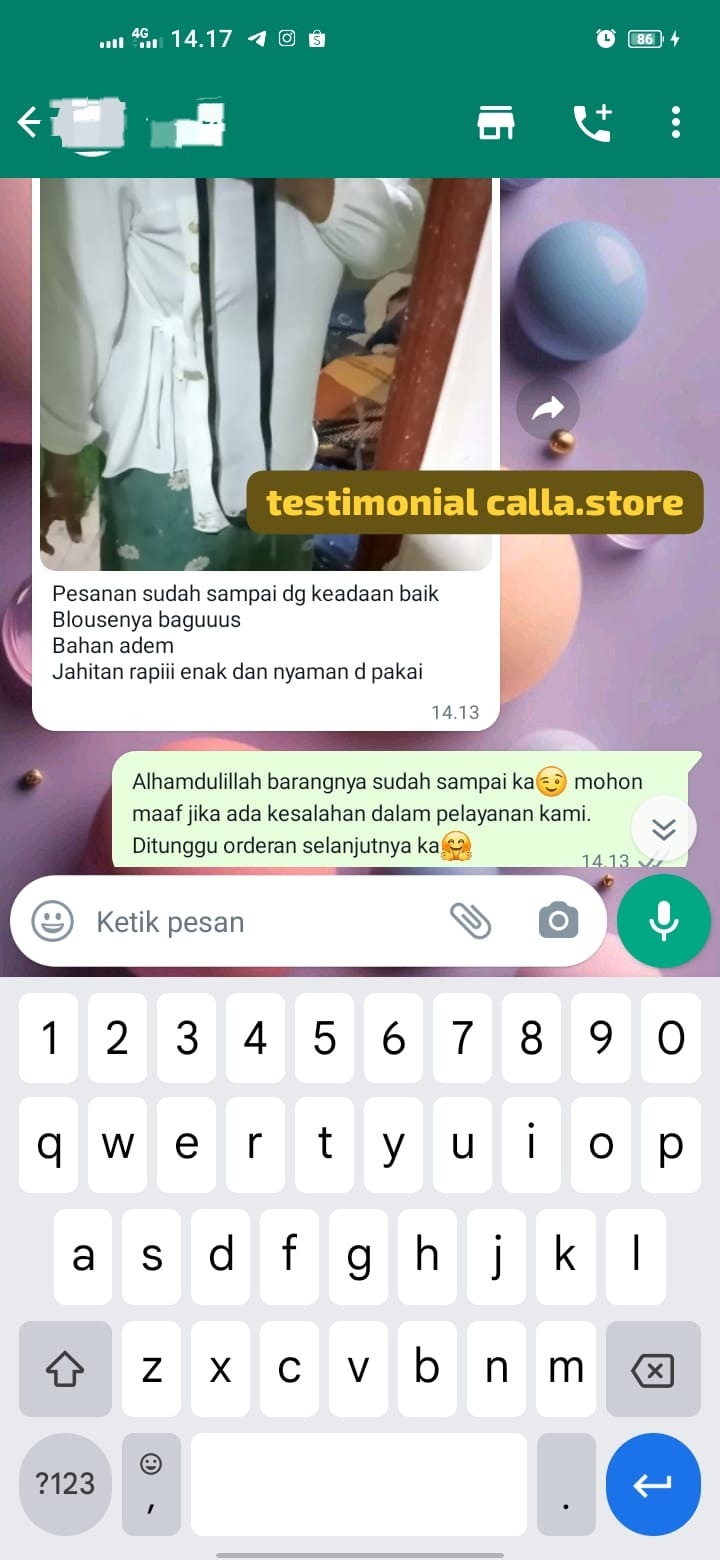This screenshot has width=720, height=1560.
Task: Switch keyboard to ?123 symbols
Action: (65, 1484)
